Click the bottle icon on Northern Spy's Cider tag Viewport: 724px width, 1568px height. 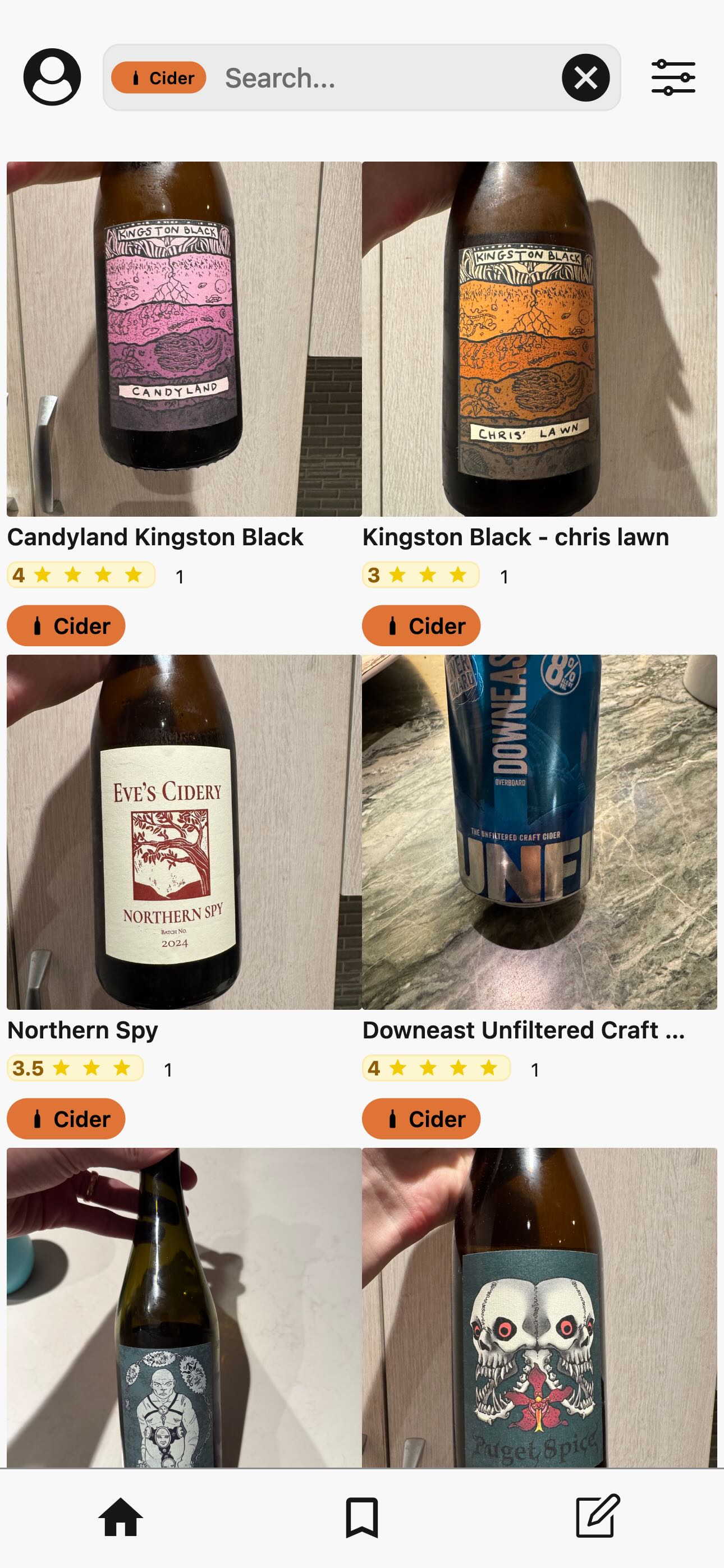pyautogui.click(x=39, y=1118)
